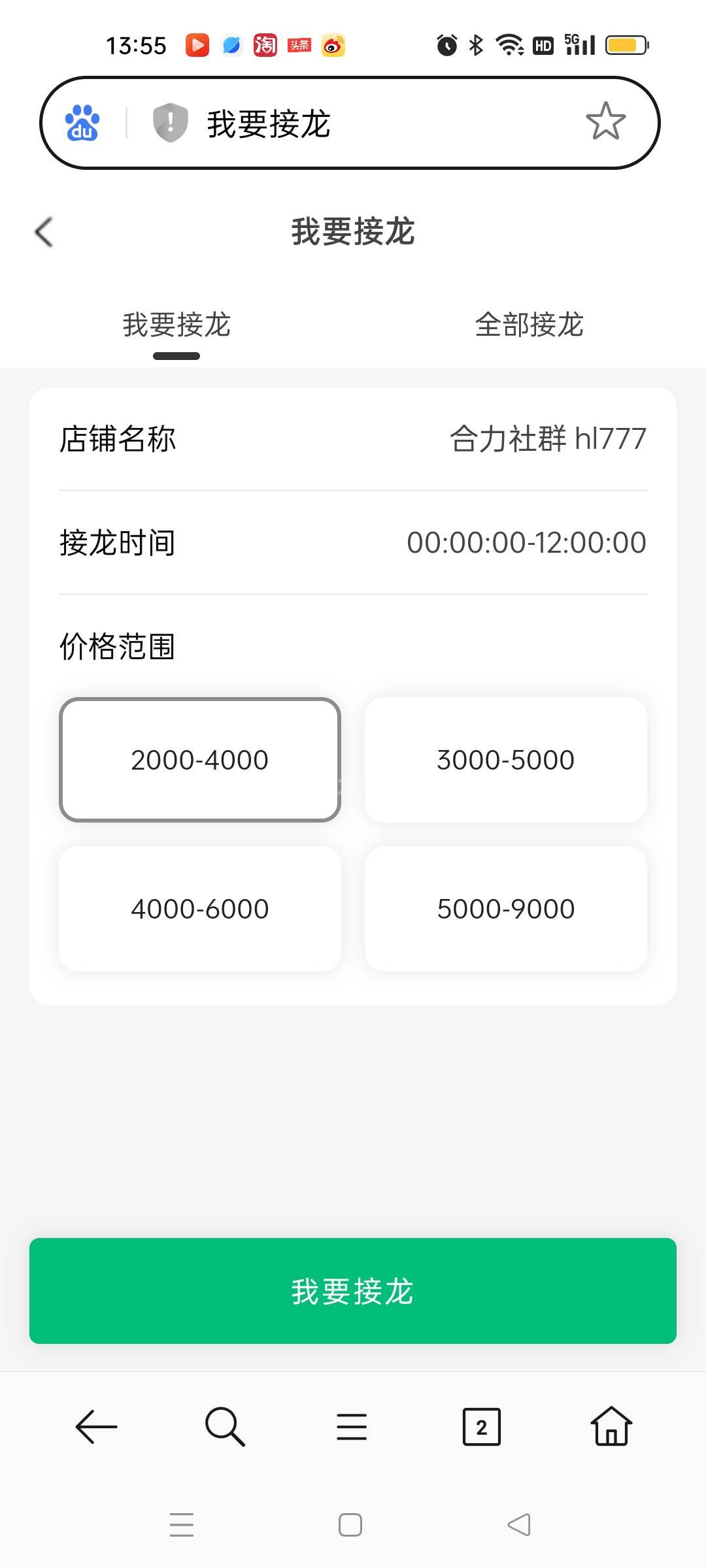
Task: Select the 3000-5000 price range
Action: coord(506,760)
